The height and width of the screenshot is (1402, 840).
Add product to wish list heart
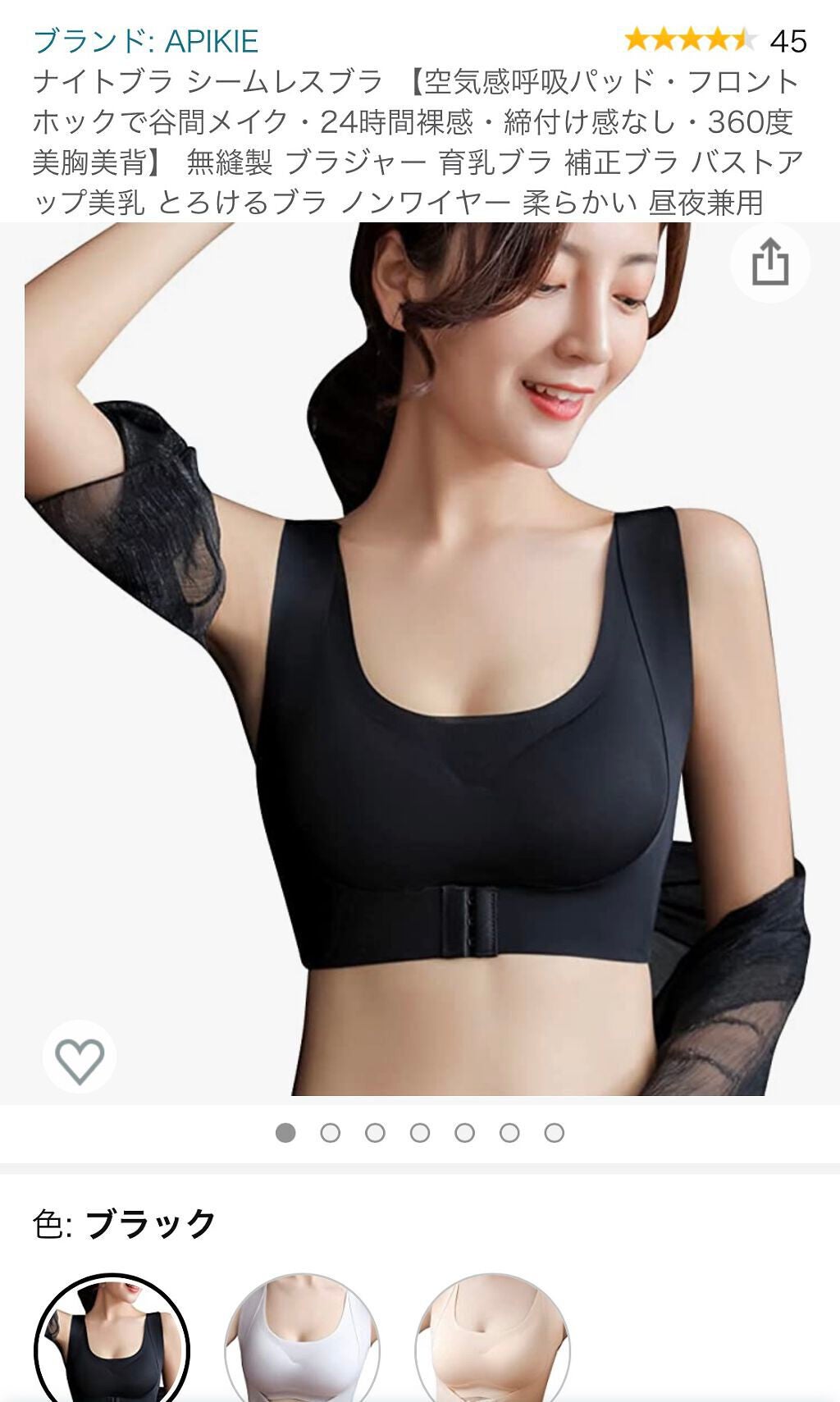tap(80, 1059)
